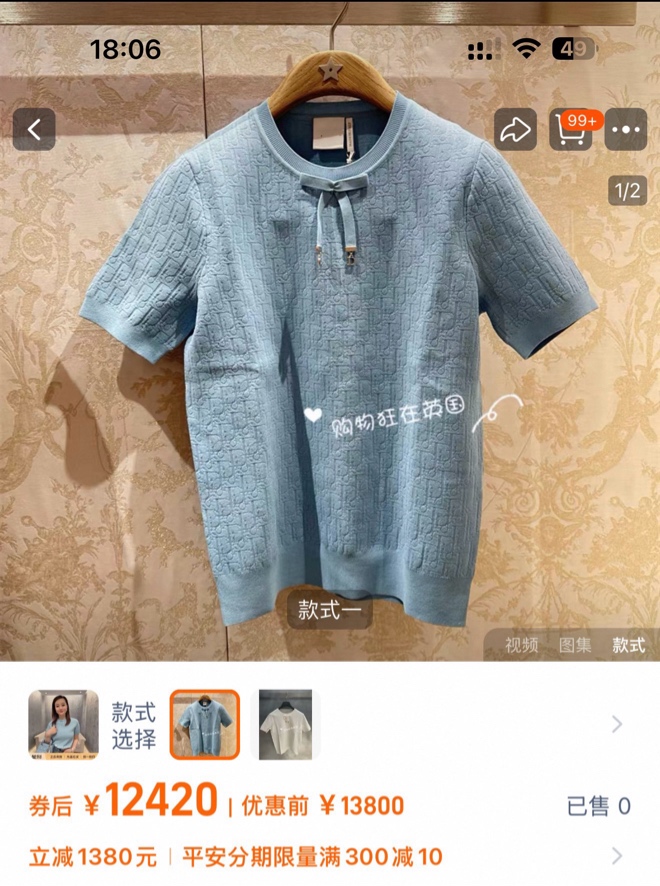Image resolution: width=660 pixels, height=886 pixels.
Task: Open the model photo thumbnail
Action: coord(63,724)
